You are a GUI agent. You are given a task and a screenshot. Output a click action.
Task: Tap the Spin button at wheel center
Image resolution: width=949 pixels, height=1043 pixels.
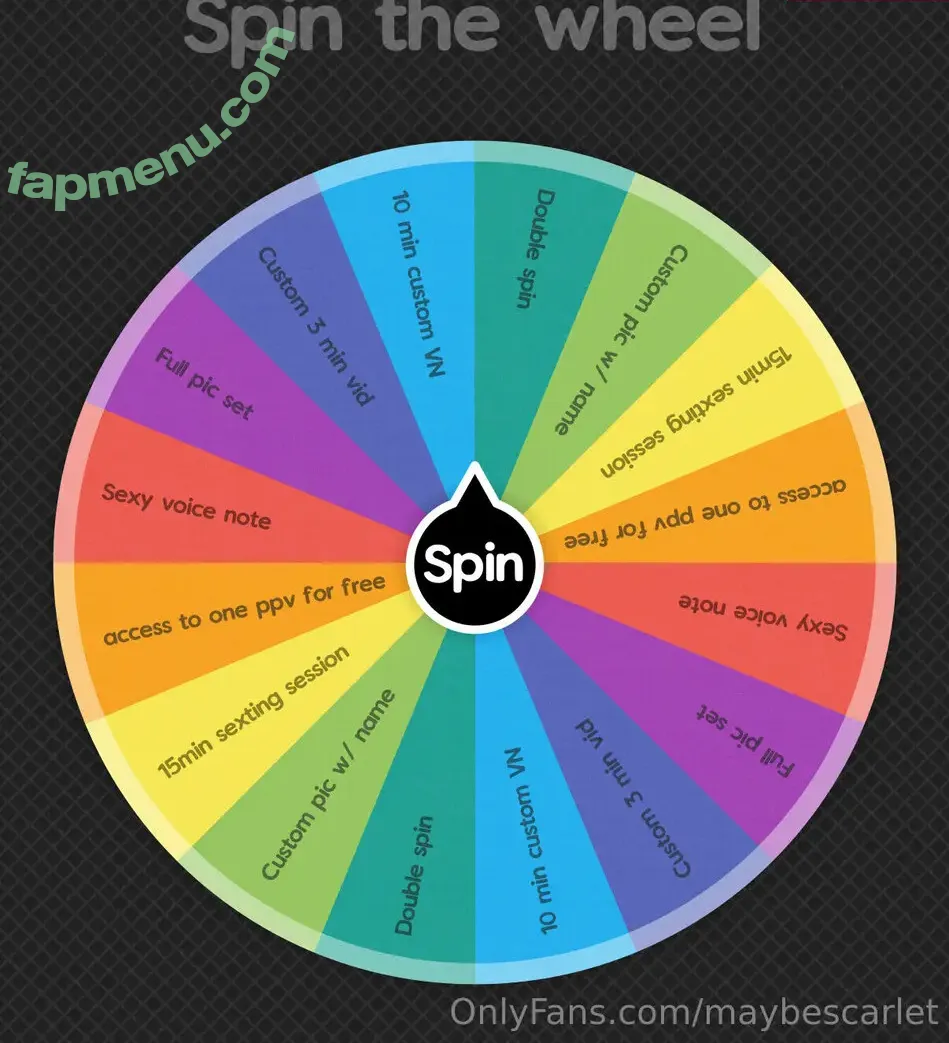[473, 565]
